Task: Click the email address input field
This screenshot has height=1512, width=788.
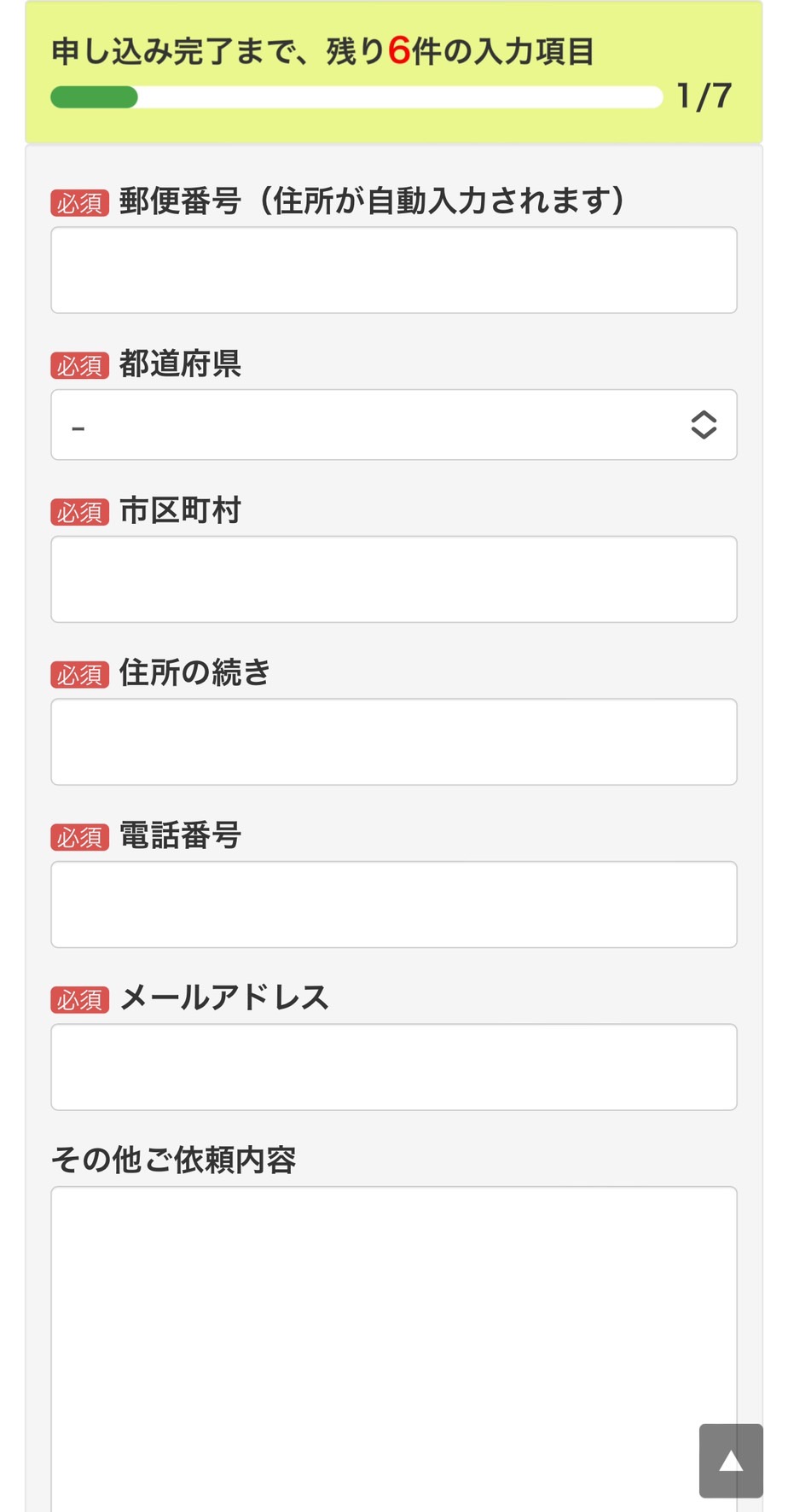Action: click(x=394, y=1067)
